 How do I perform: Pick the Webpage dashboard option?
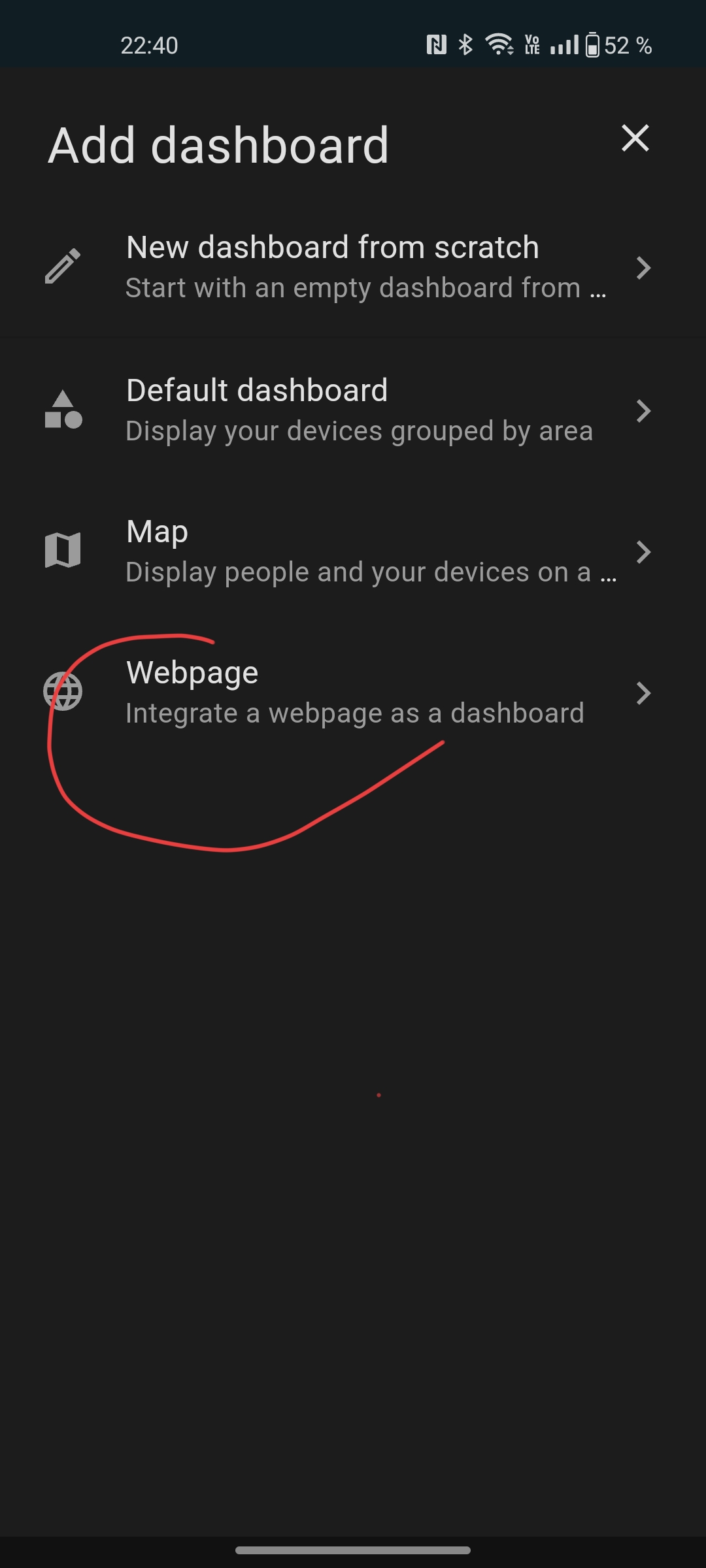pyautogui.click(x=353, y=693)
